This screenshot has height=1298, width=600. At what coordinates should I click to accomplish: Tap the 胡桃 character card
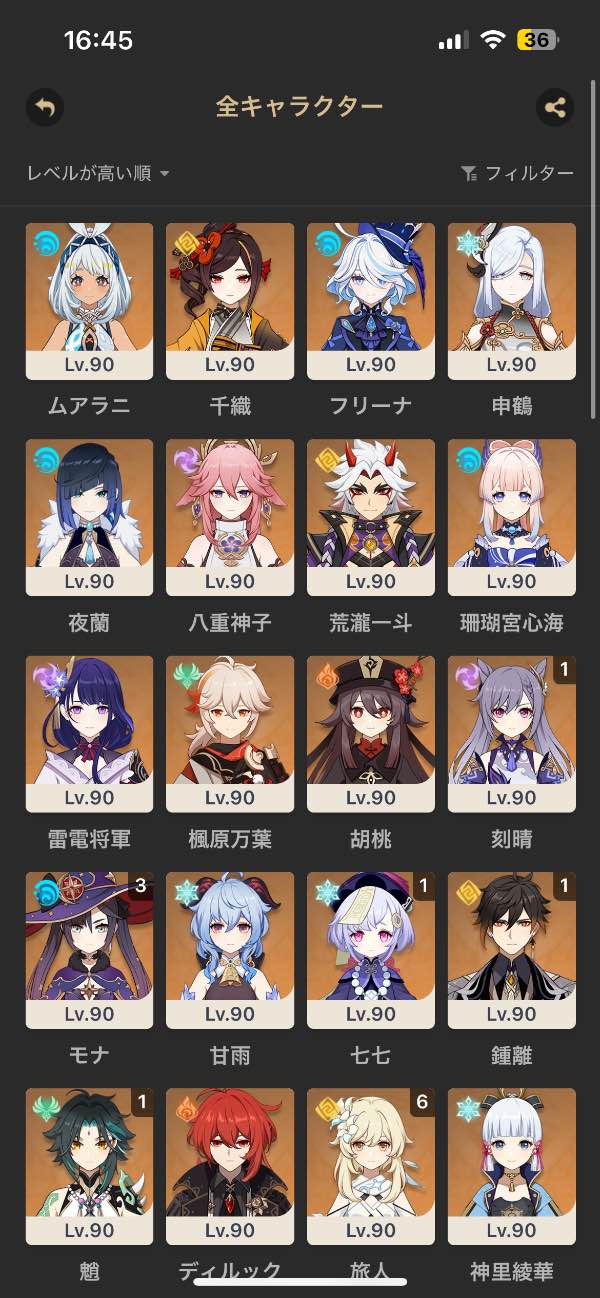click(371, 734)
